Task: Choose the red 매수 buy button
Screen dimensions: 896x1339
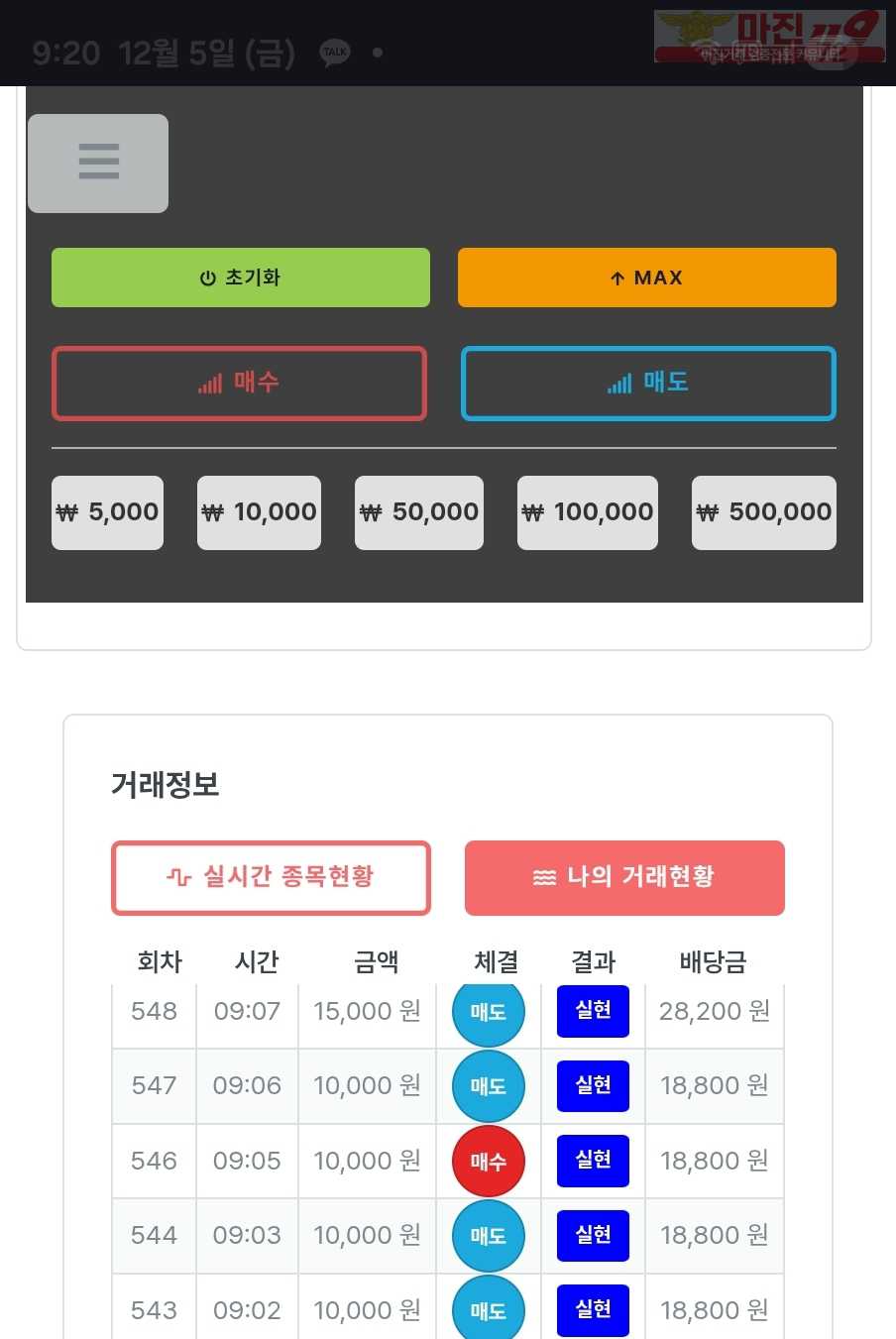Action: pyautogui.click(x=239, y=383)
